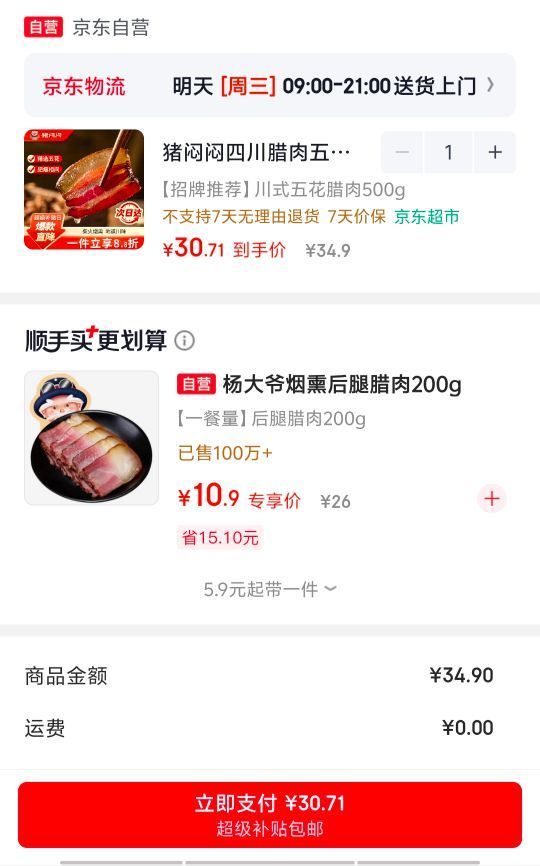Tap 立即支付 ¥30.71 to pay
The height and width of the screenshot is (866, 540).
tap(269, 815)
